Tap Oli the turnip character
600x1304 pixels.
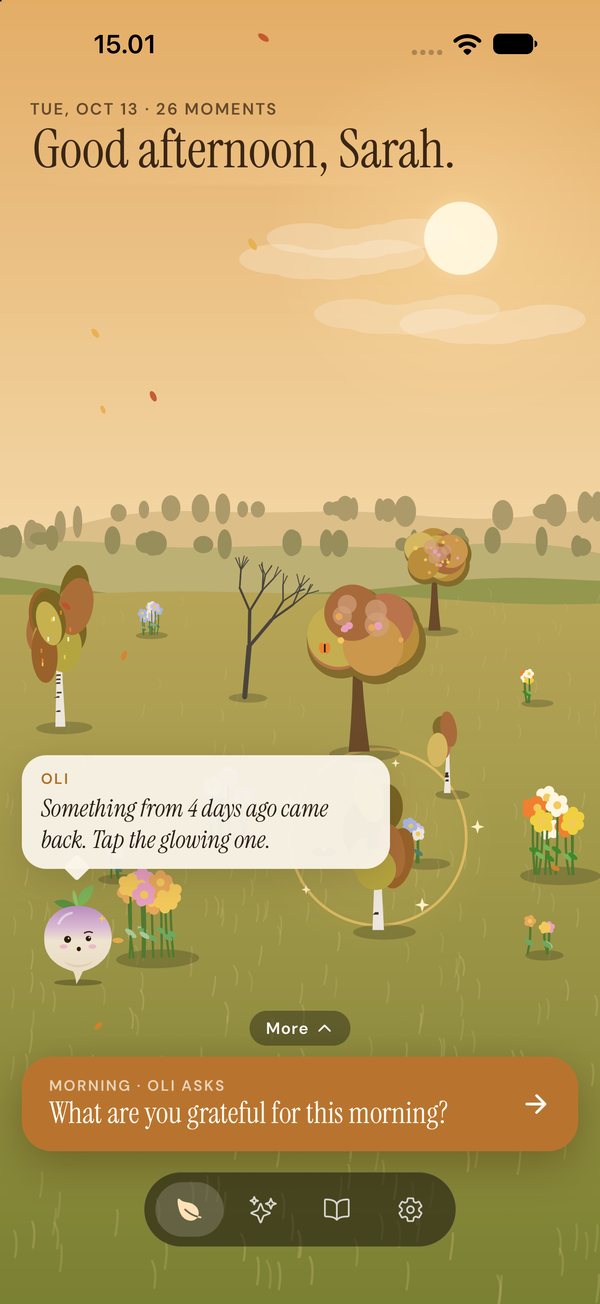tap(77, 933)
